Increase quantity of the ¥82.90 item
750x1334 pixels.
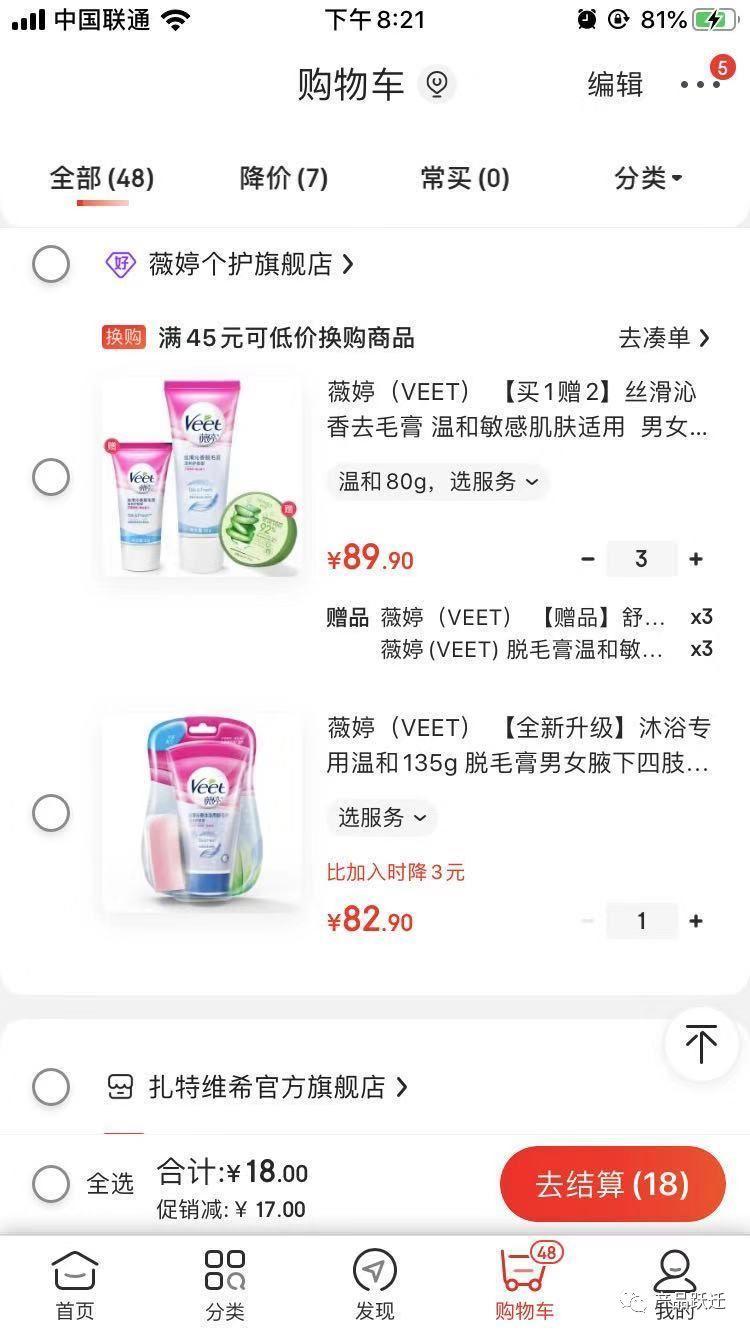coord(696,921)
